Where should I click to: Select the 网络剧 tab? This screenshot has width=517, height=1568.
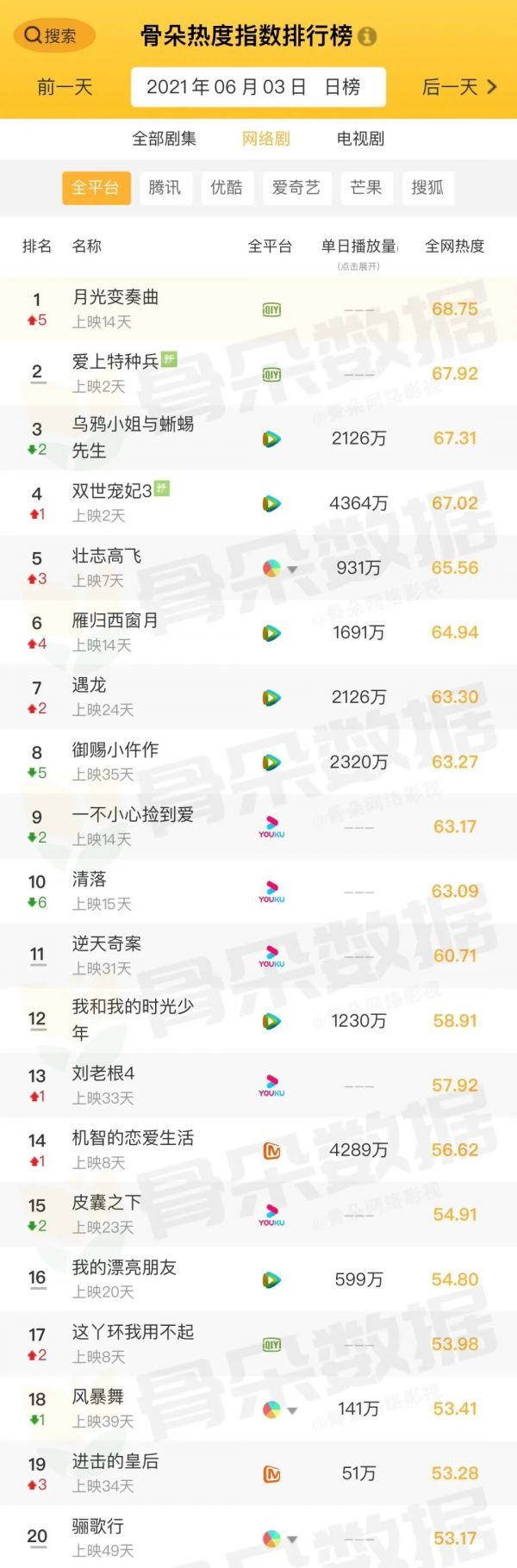[265, 139]
